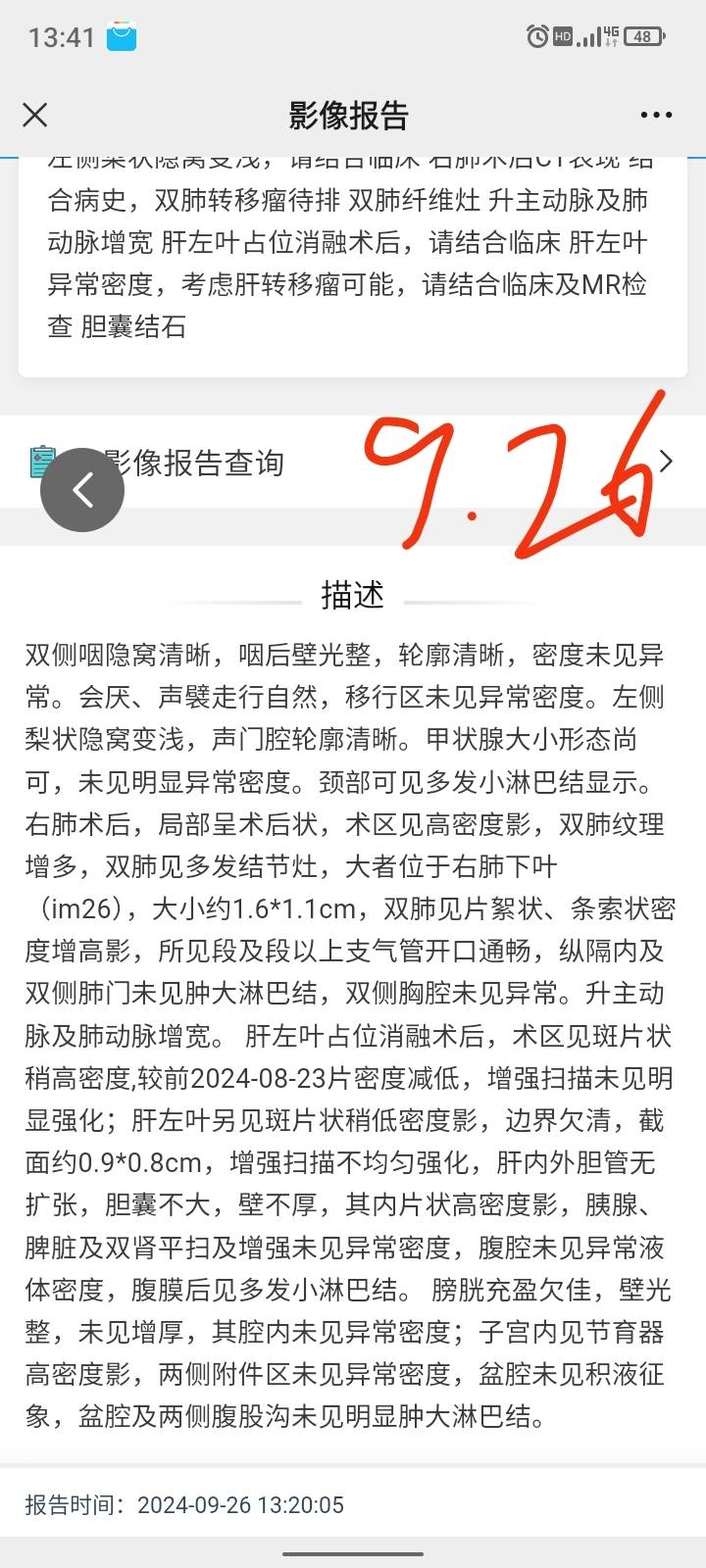Close the report with the X
The width and height of the screenshot is (706, 1568).
click(x=35, y=115)
